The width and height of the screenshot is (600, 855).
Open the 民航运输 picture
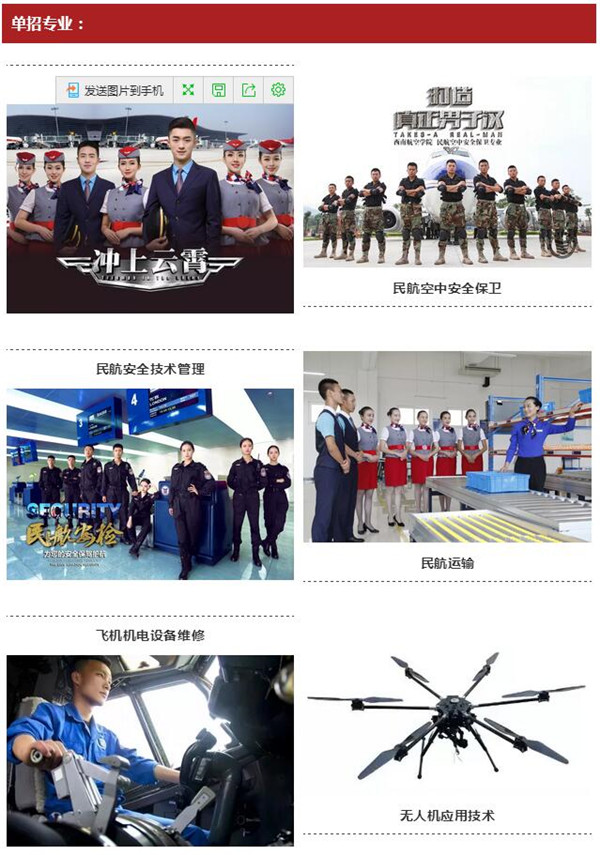point(447,447)
